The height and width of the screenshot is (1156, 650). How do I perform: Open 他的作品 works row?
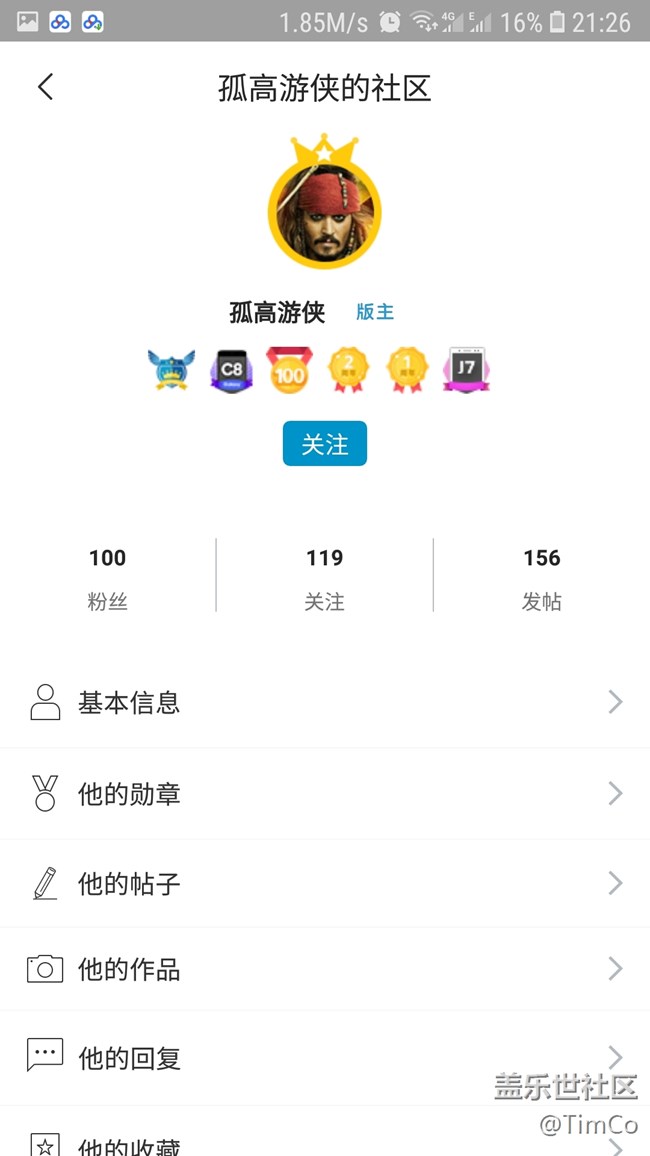point(324,969)
